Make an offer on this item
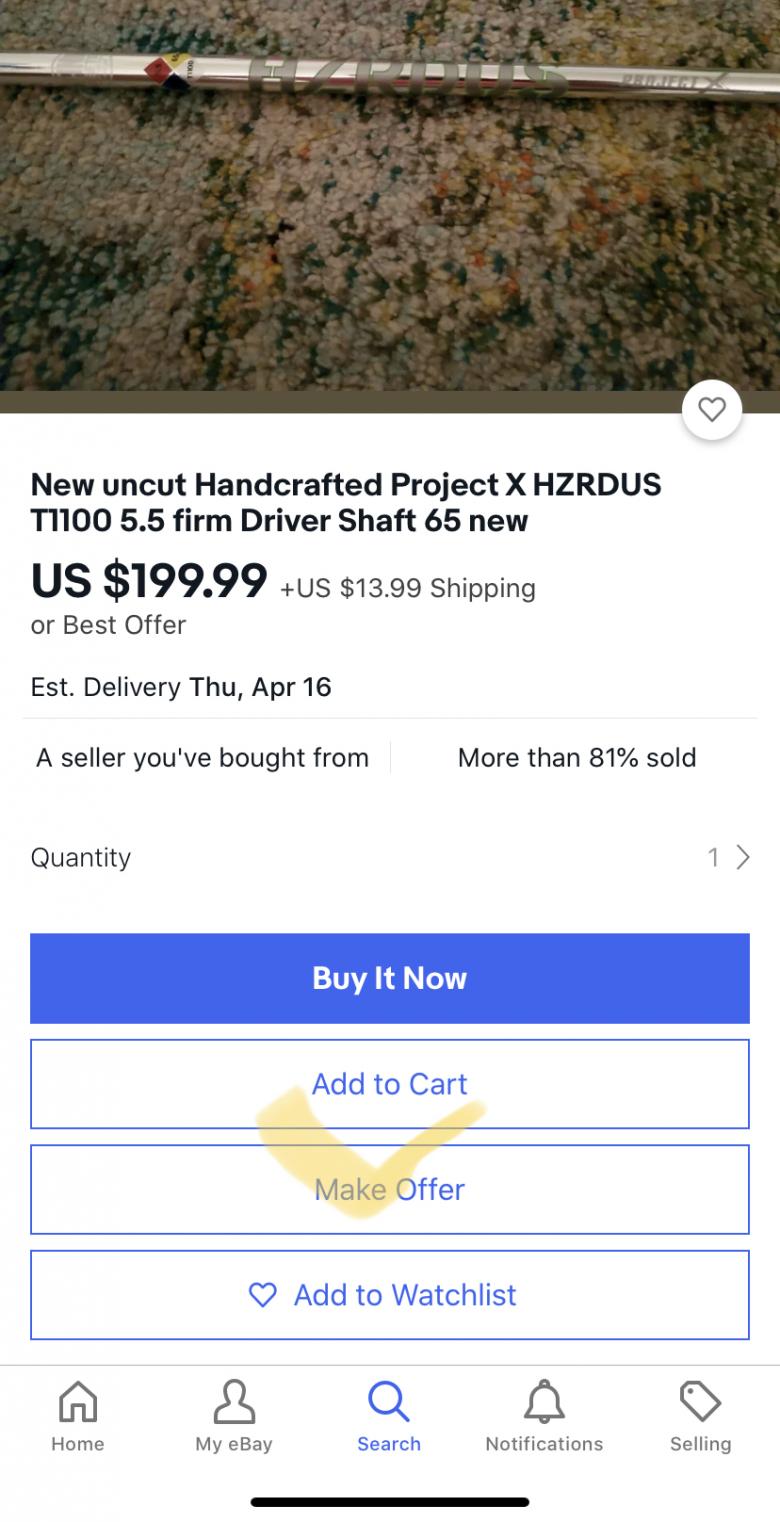The height and width of the screenshot is (1522, 780). (x=390, y=1189)
